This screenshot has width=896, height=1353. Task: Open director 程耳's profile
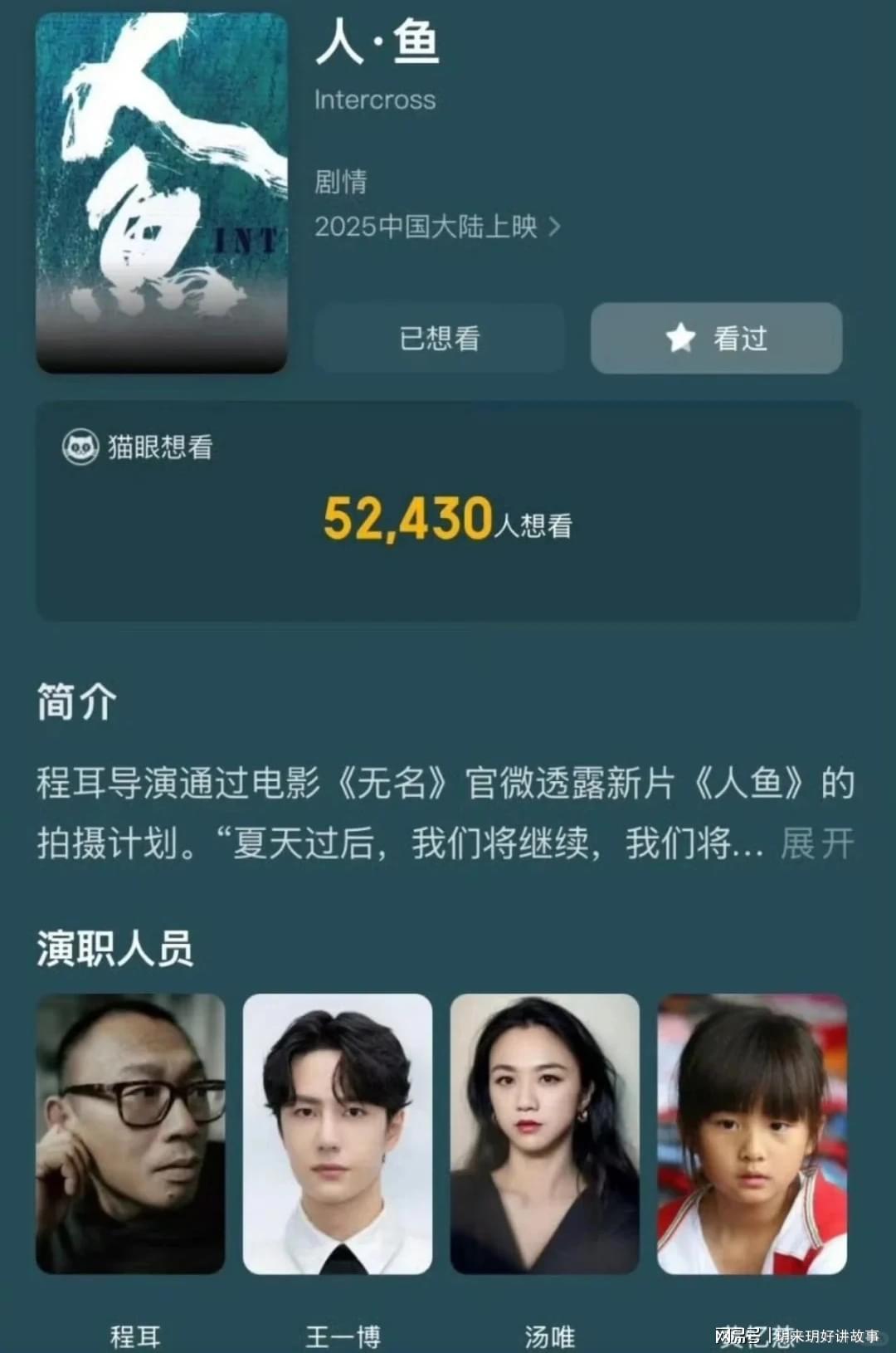click(x=131, y=1133)
